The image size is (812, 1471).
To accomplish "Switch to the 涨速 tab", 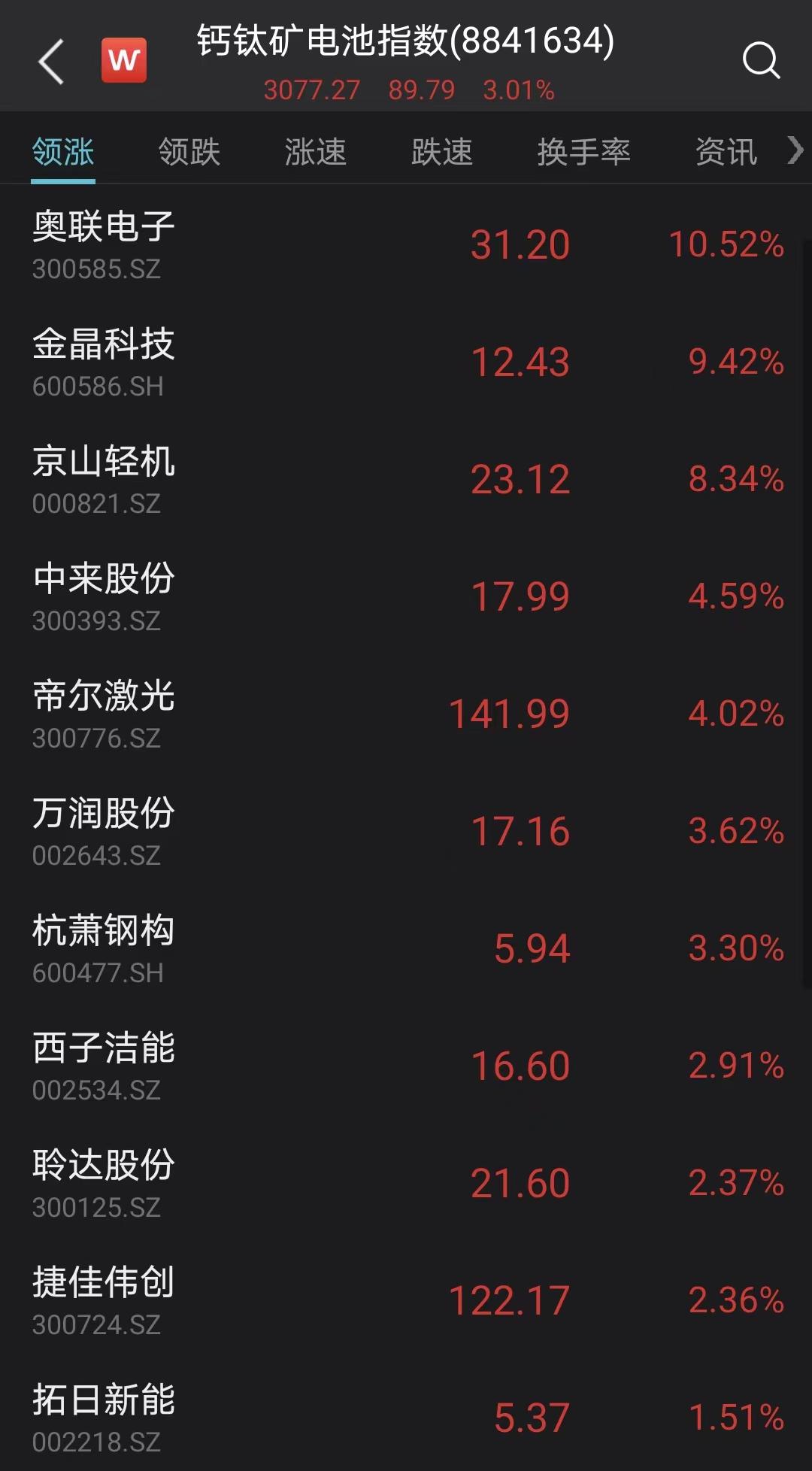I will [x=316, y=152].
